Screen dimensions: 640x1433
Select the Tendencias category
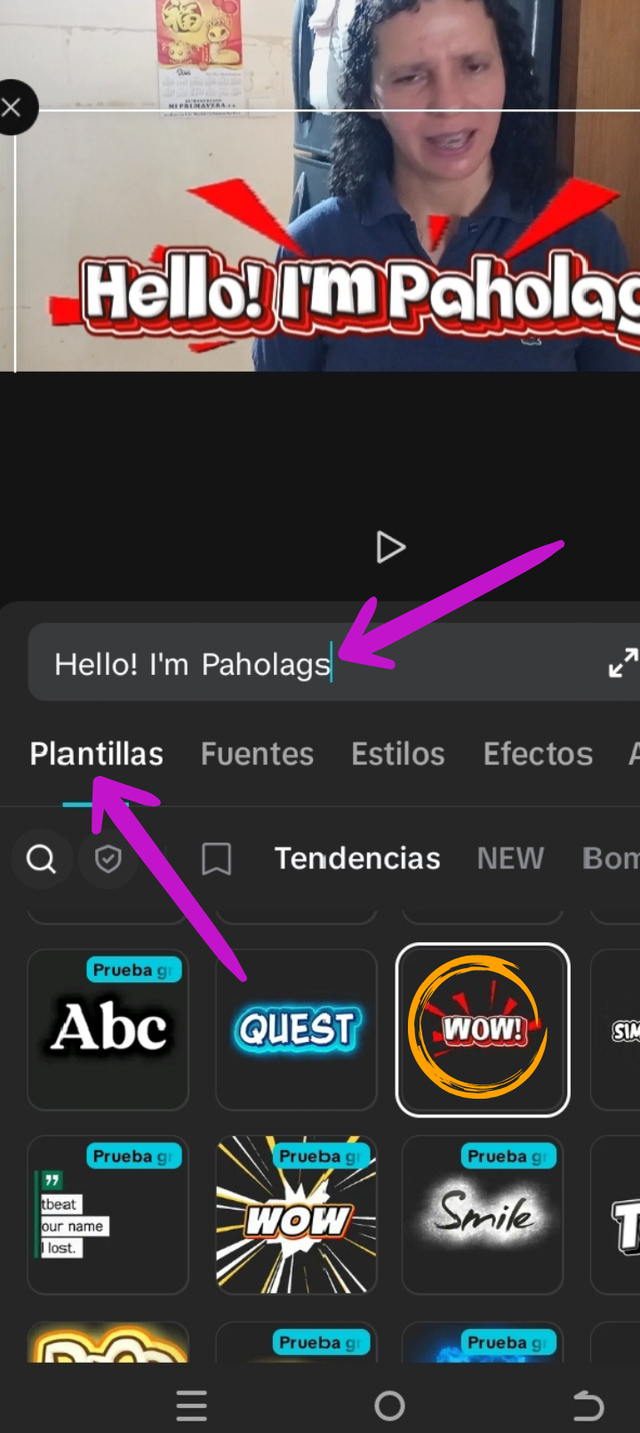(x=357, y=859)
